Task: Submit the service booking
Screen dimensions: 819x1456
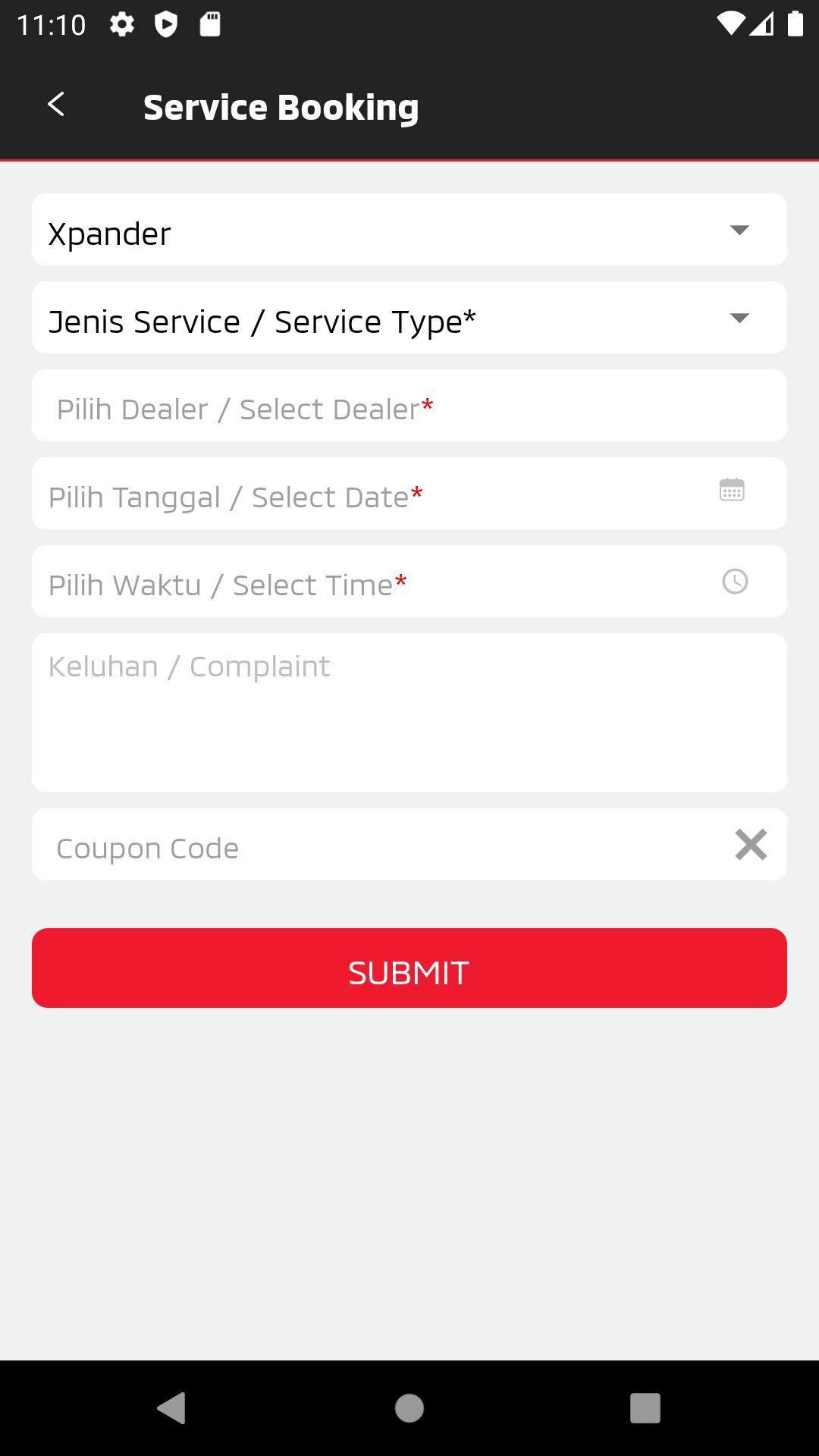Action: [409, 968]
